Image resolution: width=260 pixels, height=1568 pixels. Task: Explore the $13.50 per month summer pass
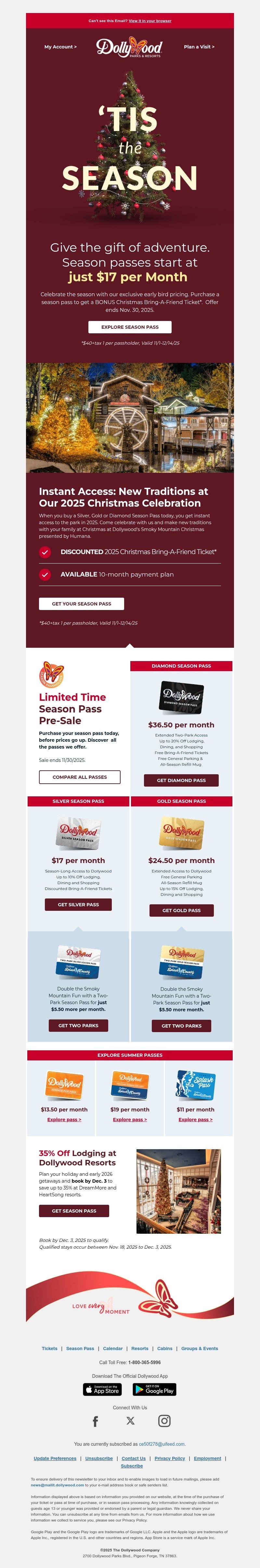[x=64, y=1119]
